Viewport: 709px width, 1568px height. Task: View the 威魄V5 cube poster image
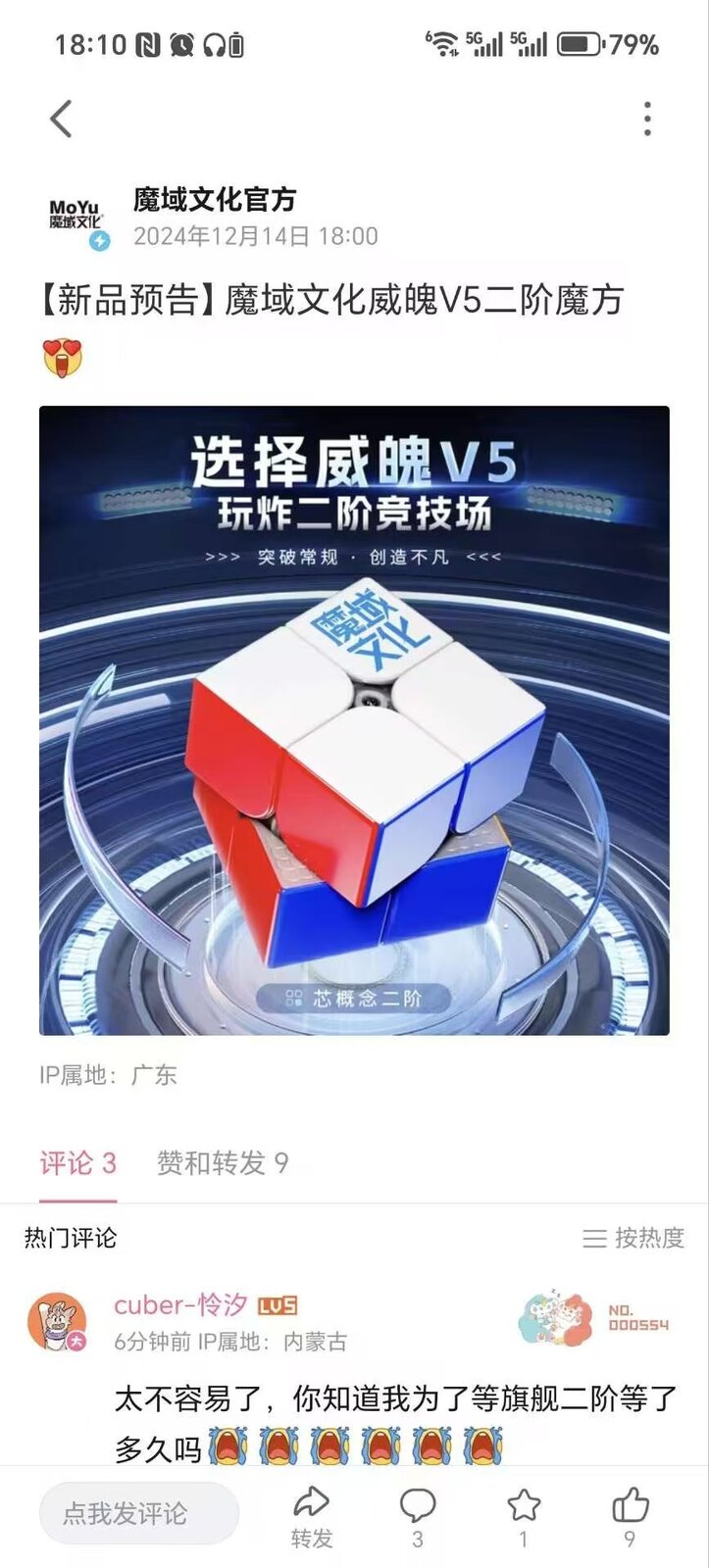(354, 720)
